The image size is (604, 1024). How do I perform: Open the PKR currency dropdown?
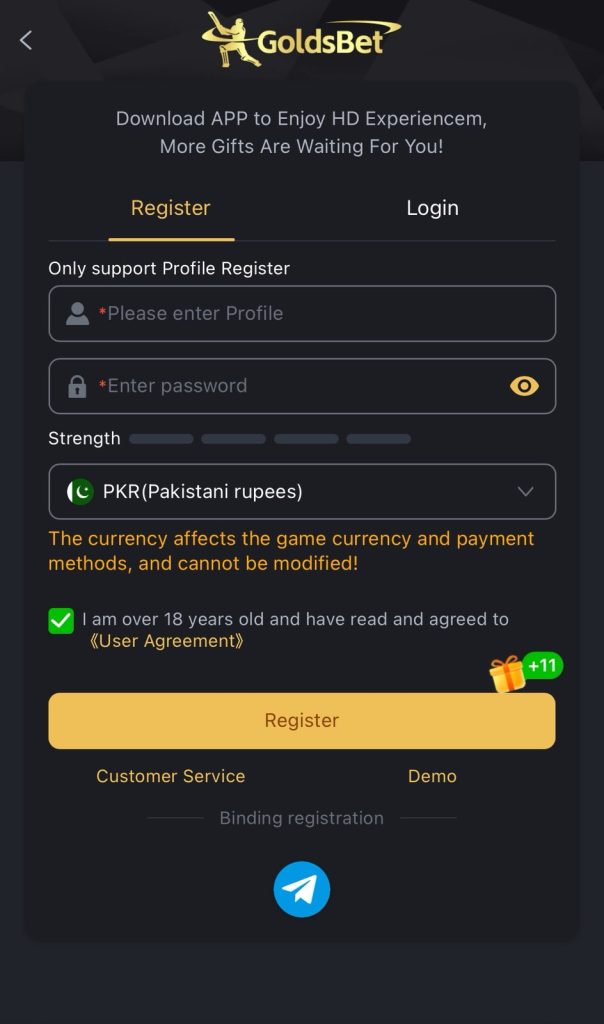coord(302,491)
